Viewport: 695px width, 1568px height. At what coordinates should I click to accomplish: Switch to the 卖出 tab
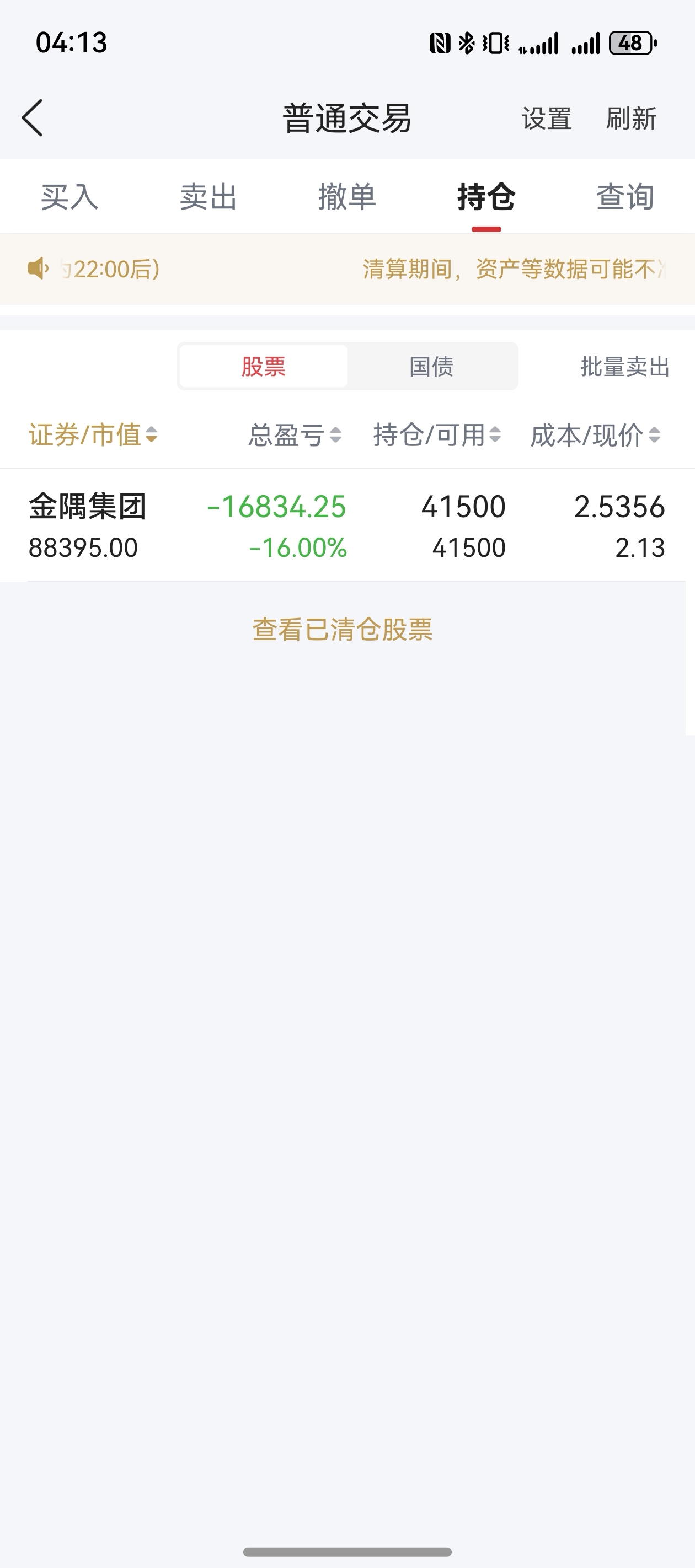tap(209, 197)
